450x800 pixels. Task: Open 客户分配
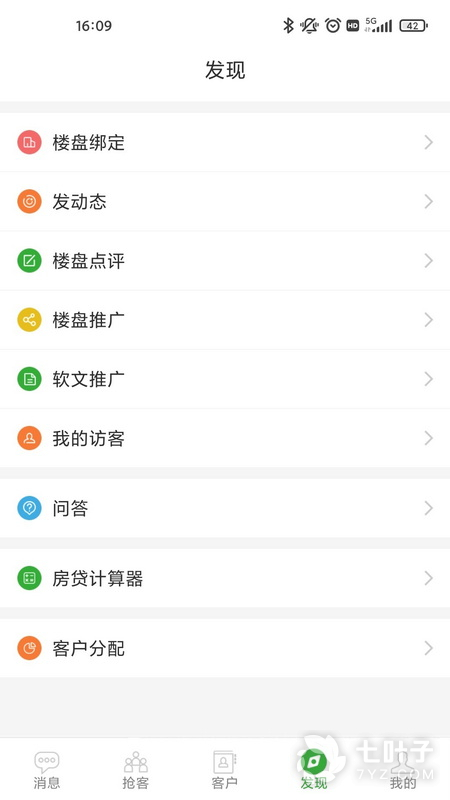tap(225, 648)
